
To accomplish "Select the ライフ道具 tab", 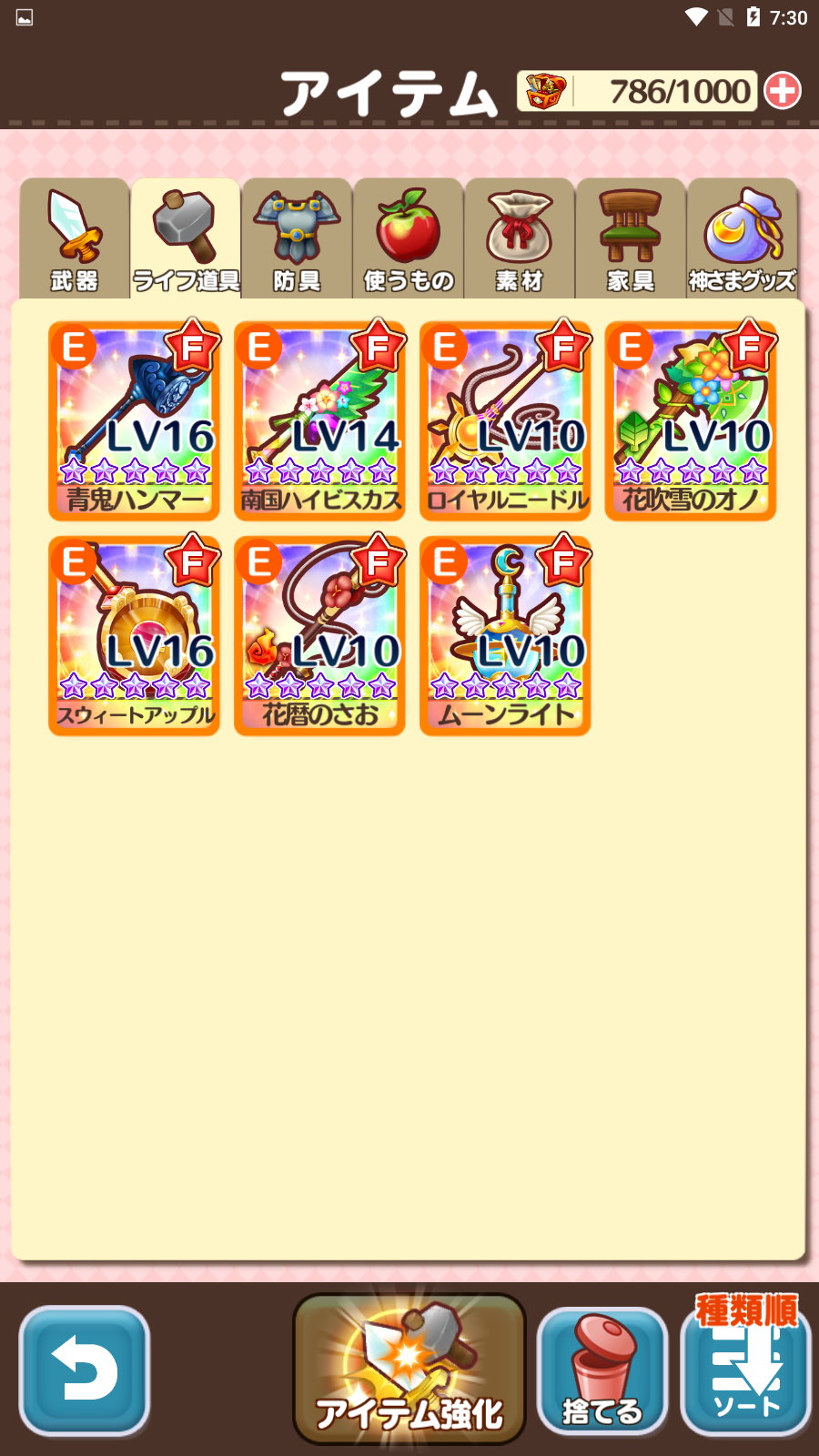I will (187, 239).
